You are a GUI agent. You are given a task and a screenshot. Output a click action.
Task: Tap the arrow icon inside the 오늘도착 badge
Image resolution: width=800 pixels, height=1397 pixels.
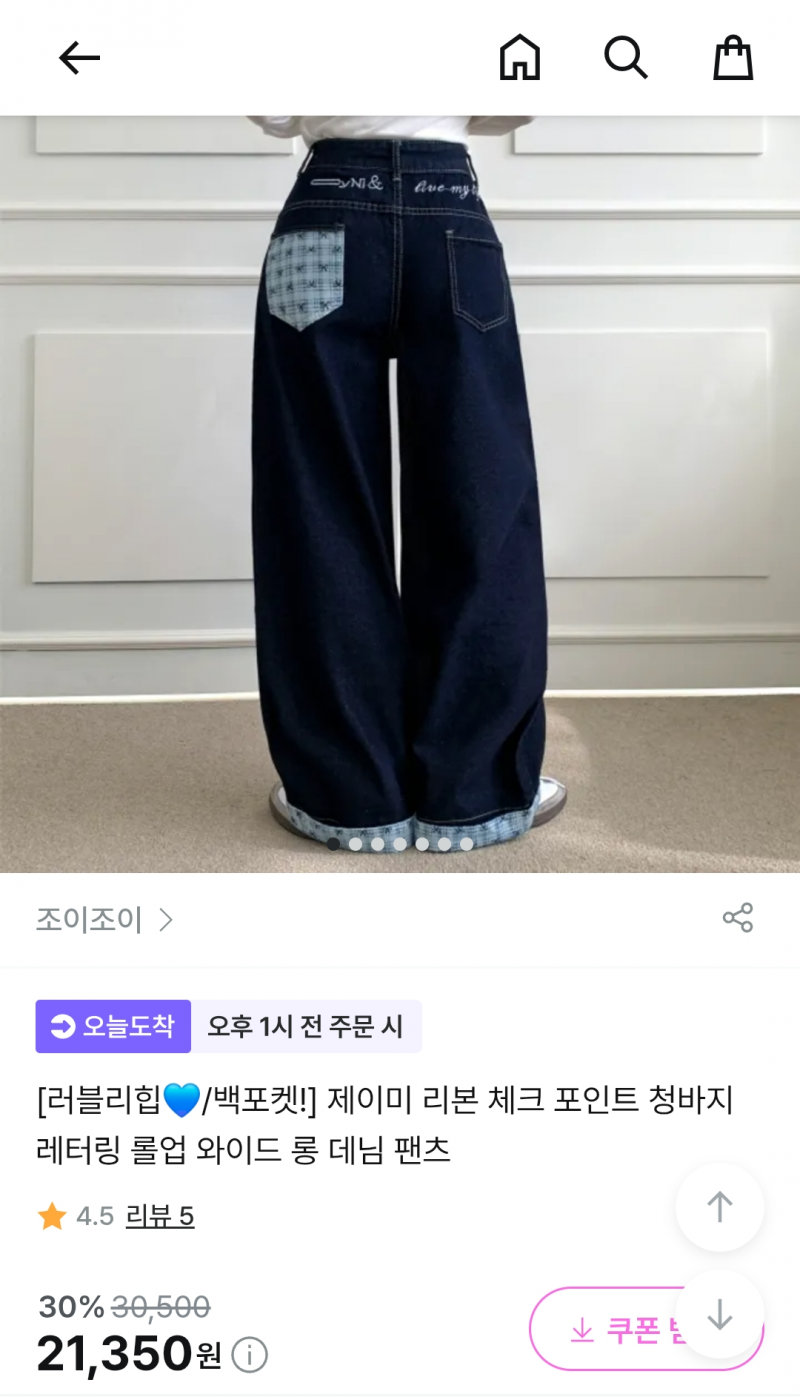click(62, 1026)
